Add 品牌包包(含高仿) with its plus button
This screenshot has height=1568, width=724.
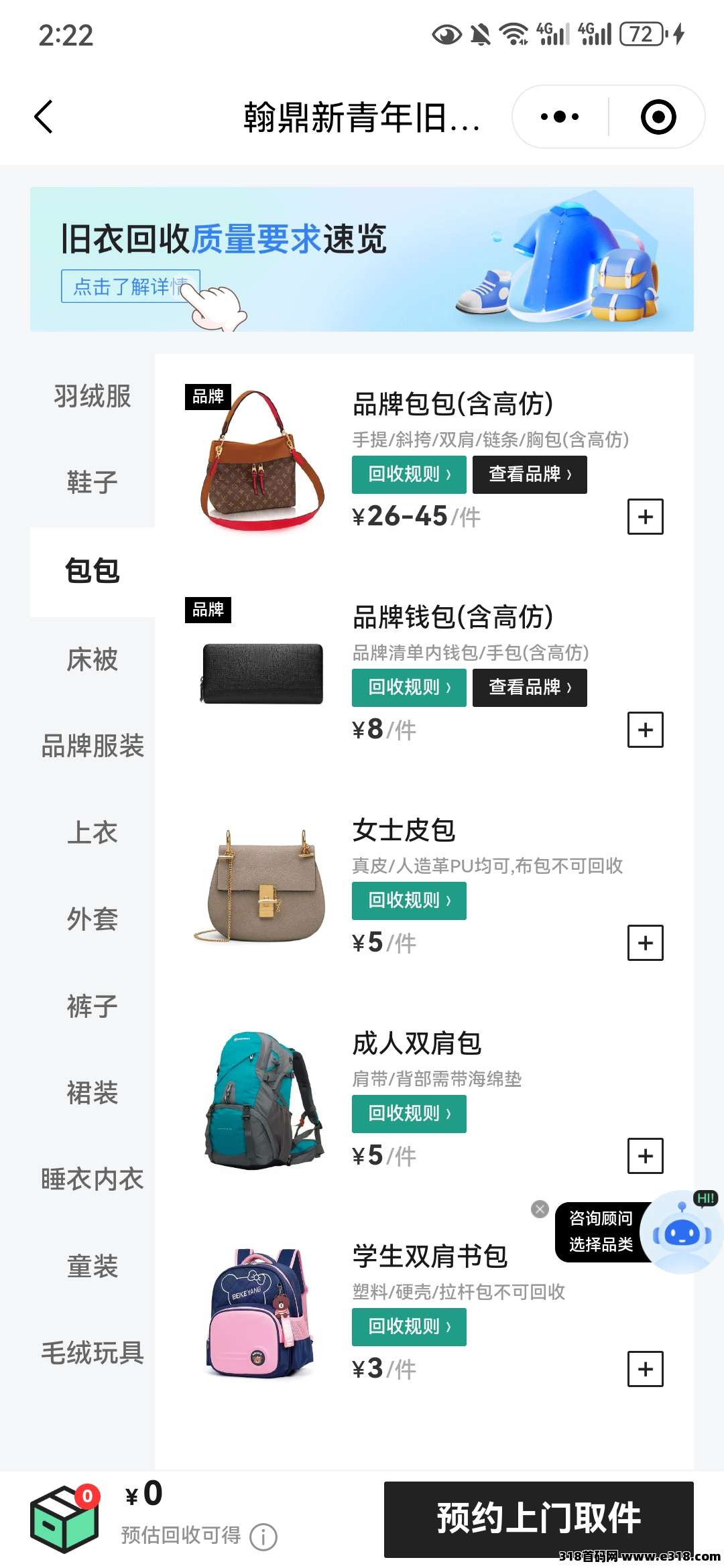tap(645, 517)
